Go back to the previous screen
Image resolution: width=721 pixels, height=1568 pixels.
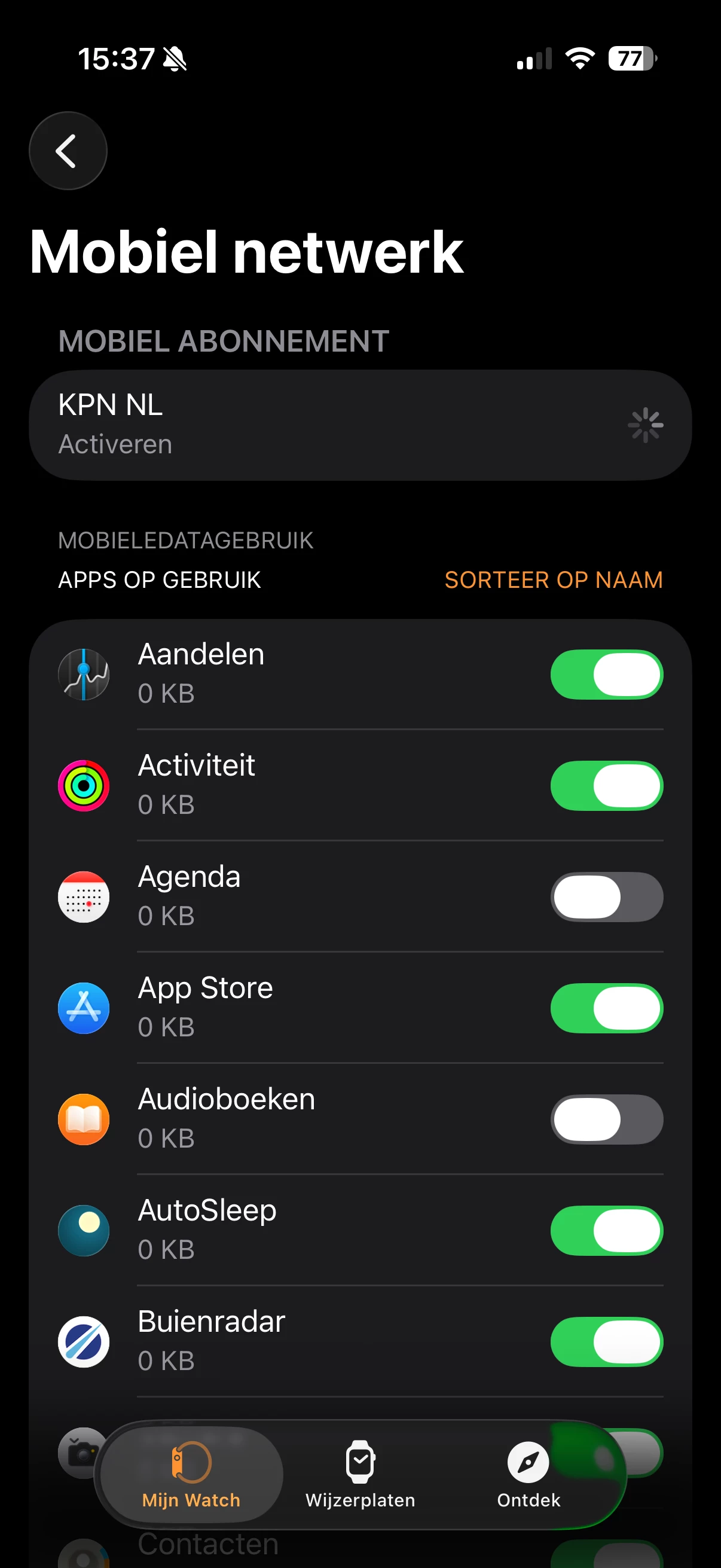pos(68,151)
